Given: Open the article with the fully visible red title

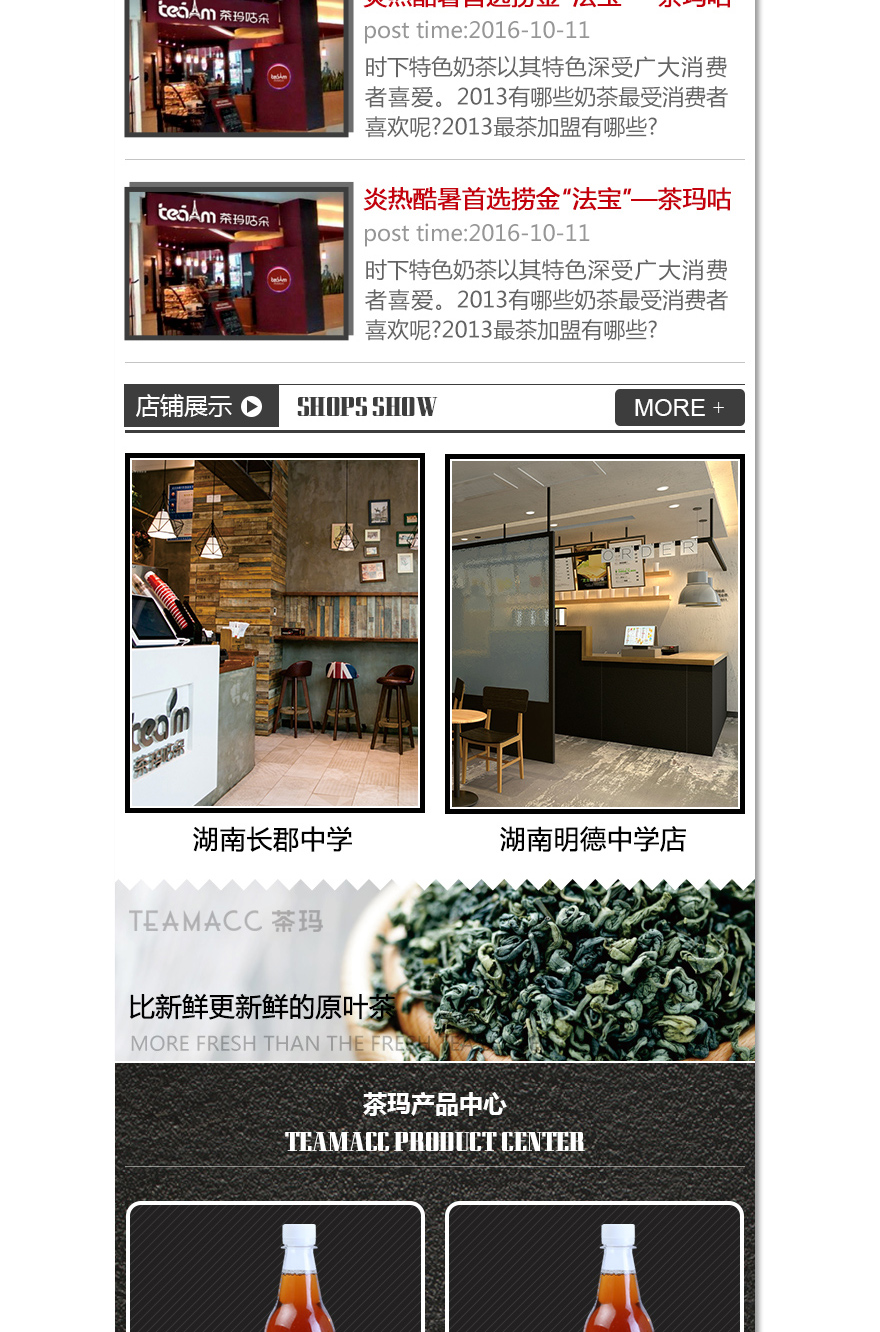Looking at the screenshot, I should tap(547, 199).
